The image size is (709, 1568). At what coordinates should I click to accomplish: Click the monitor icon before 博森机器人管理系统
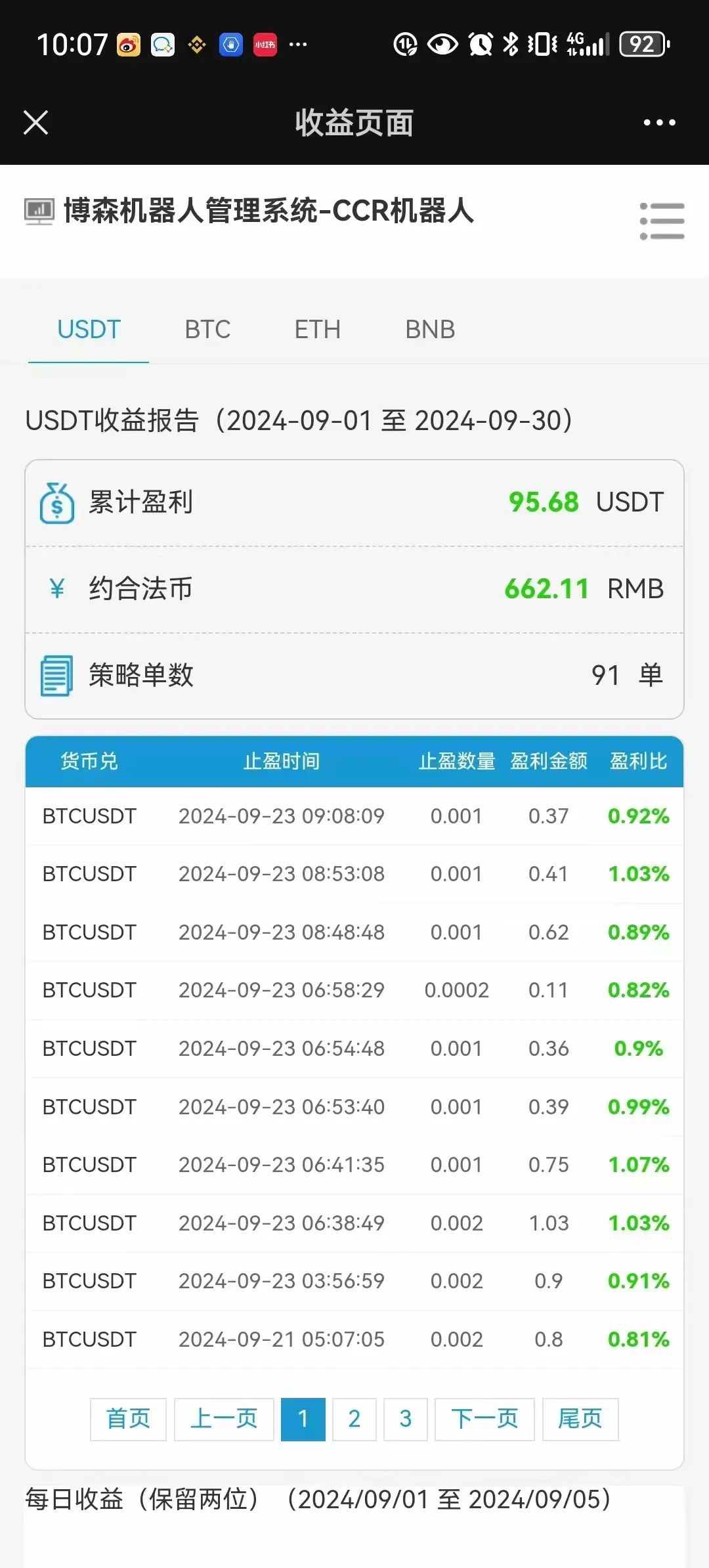[x=37, y=211]
